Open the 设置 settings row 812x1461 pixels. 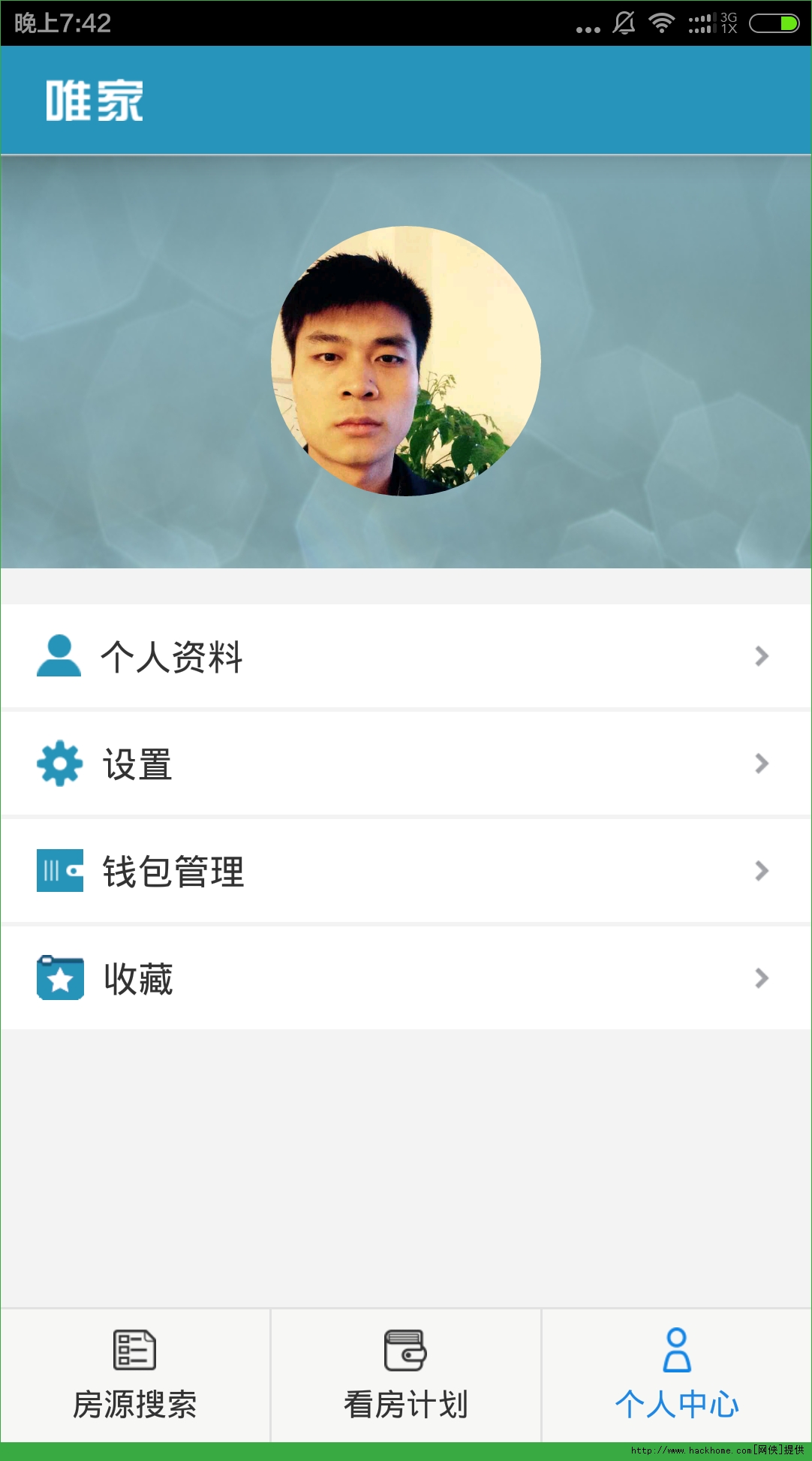405,764
